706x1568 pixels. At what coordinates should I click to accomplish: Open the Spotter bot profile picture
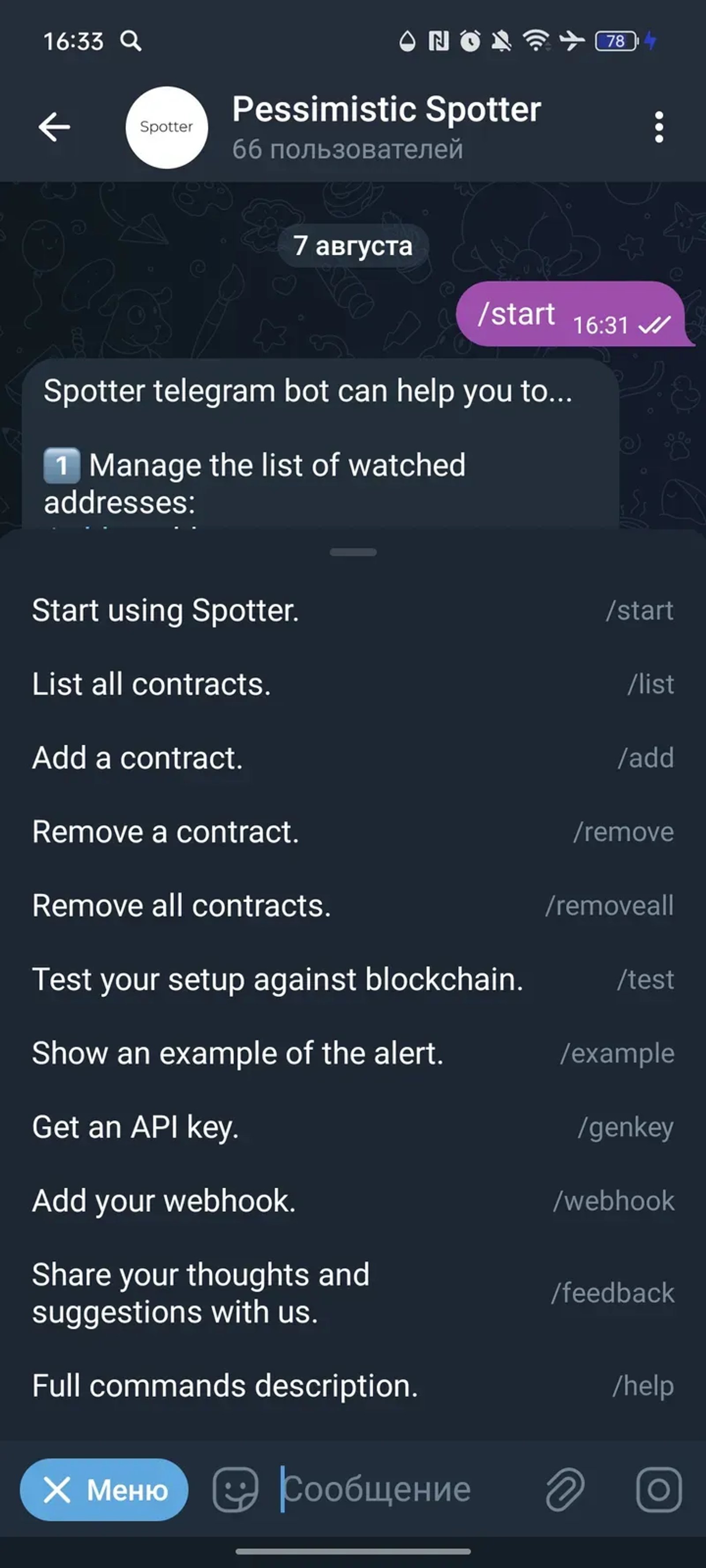(x=167, y=127)
